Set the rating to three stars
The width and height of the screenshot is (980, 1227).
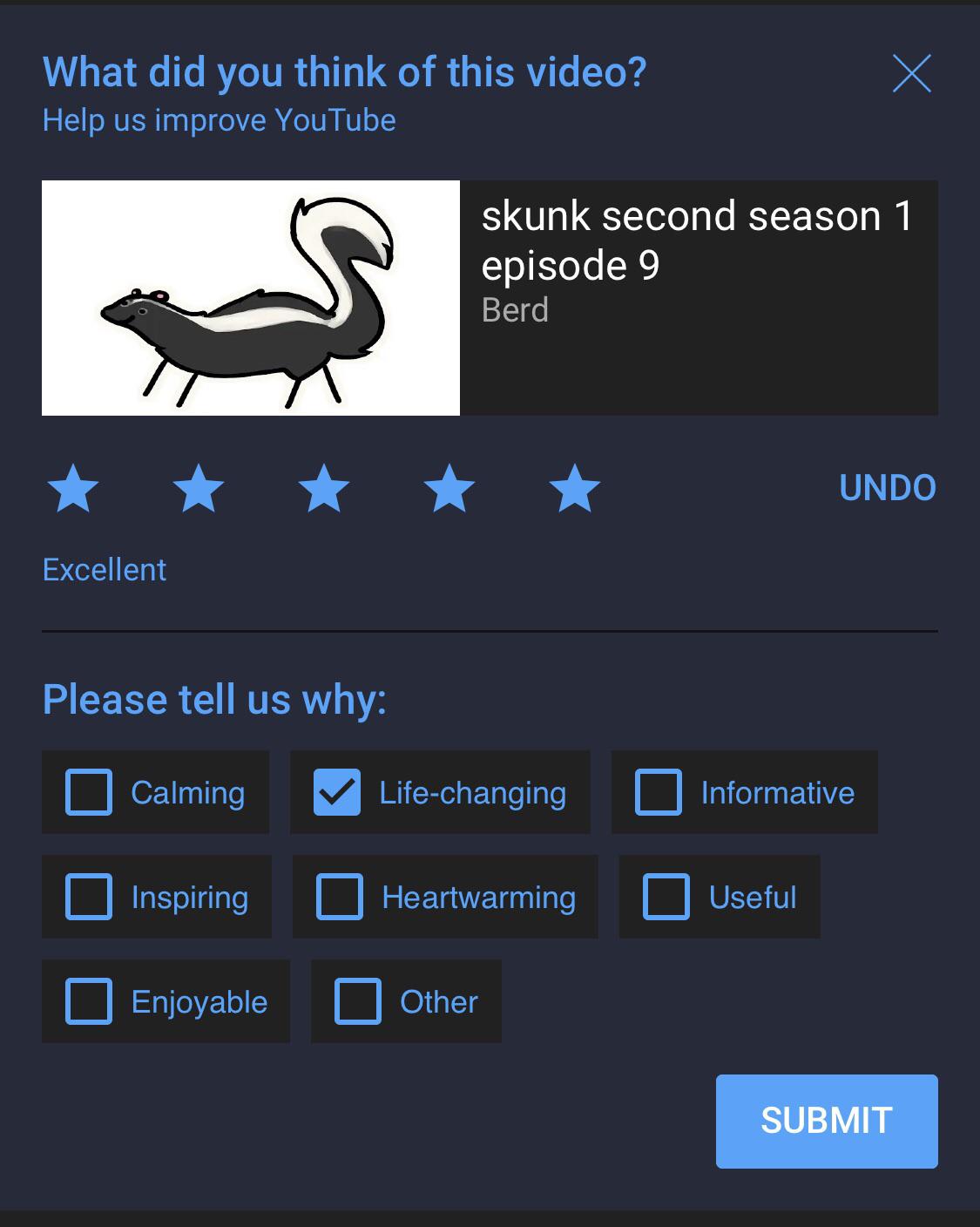point(324,488)
